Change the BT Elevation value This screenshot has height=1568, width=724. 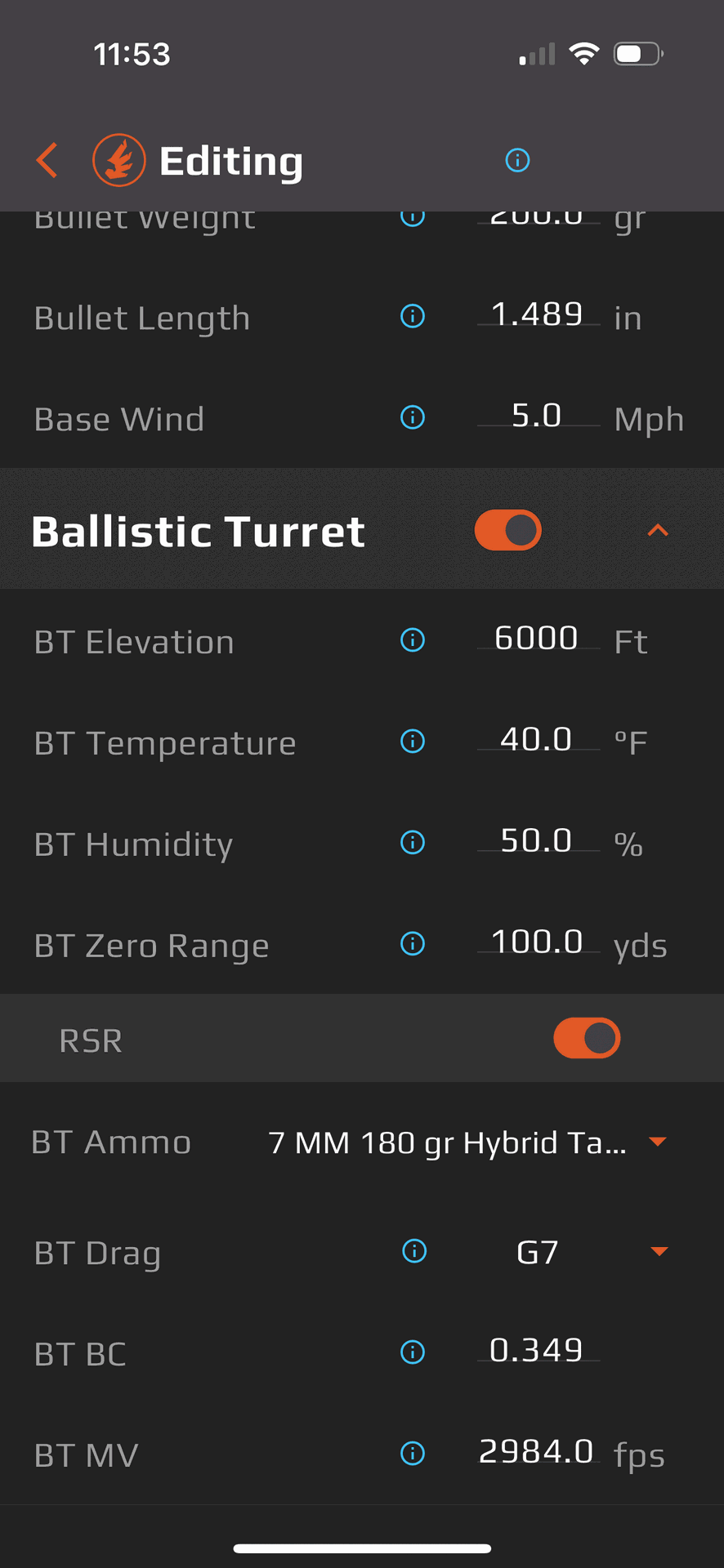tap(537, 639)
